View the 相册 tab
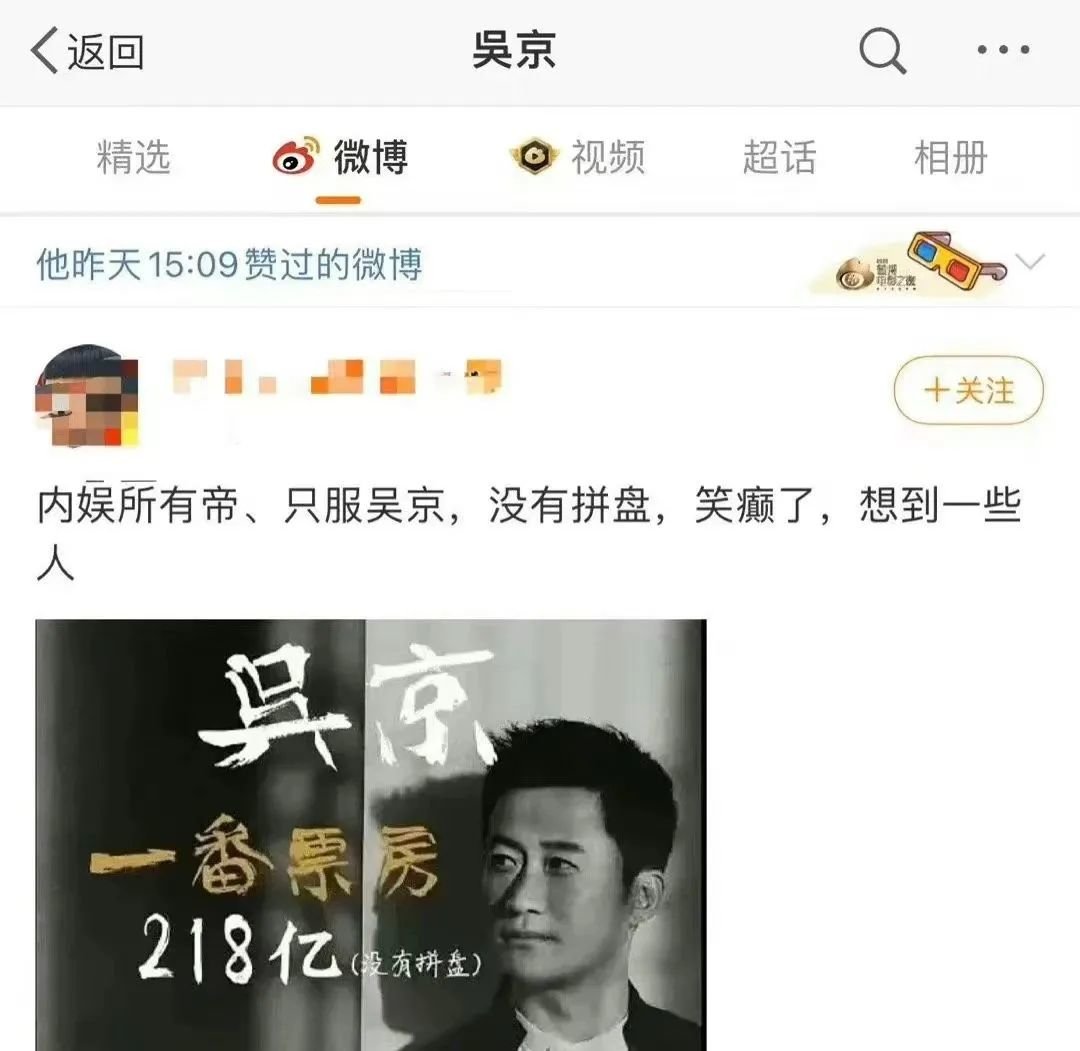1080x1051 pixels. [x=950, y=158]
